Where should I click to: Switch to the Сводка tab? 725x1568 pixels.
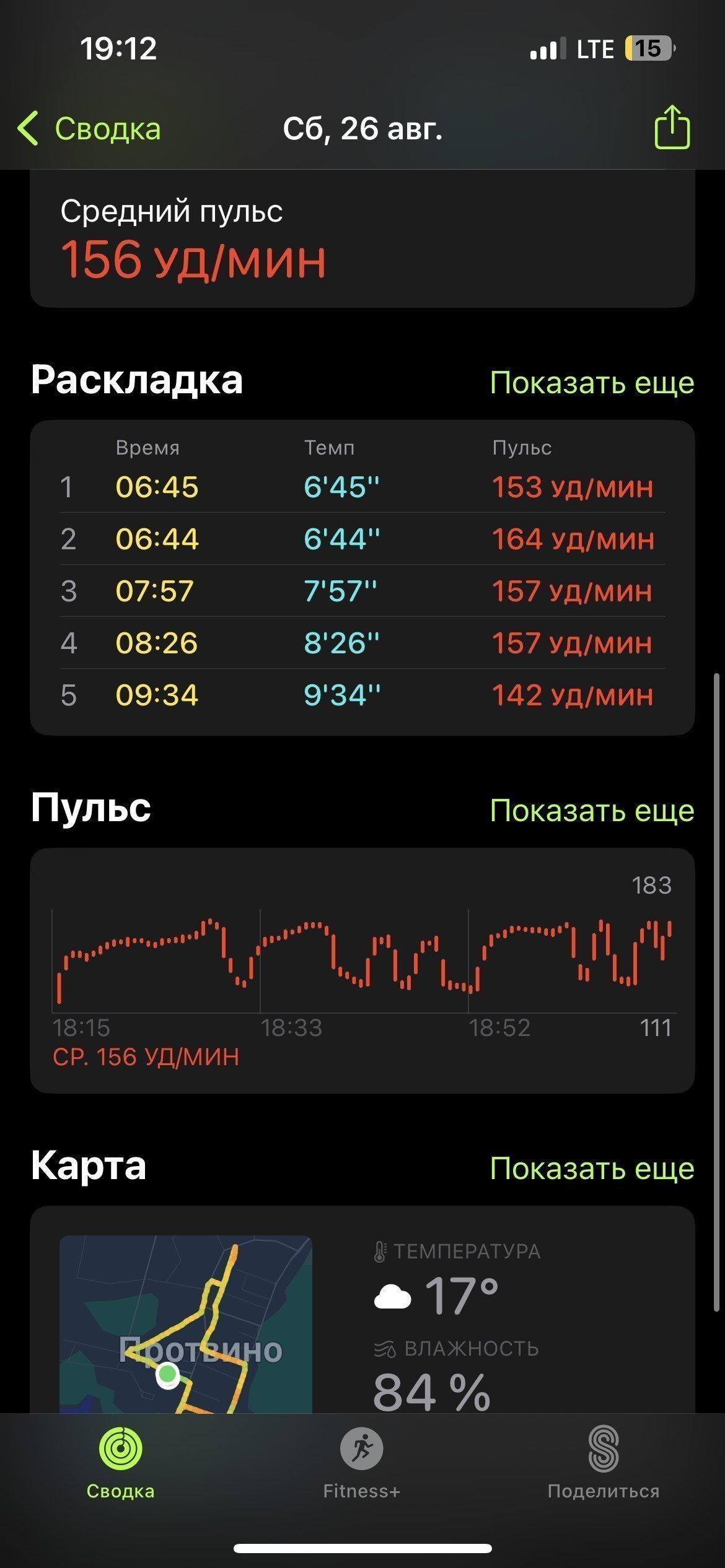[x=121, y=1464]
